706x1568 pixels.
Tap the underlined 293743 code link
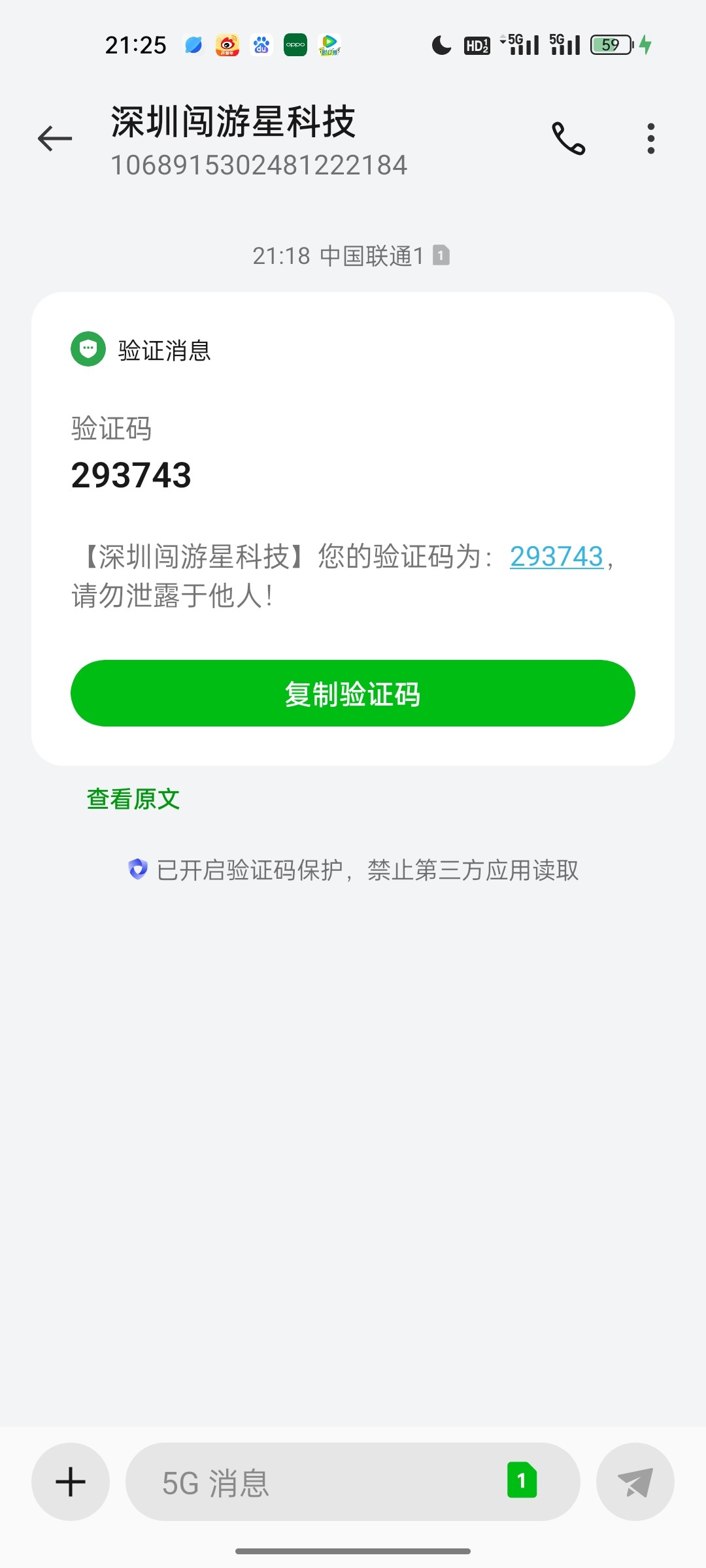point(556,557)
